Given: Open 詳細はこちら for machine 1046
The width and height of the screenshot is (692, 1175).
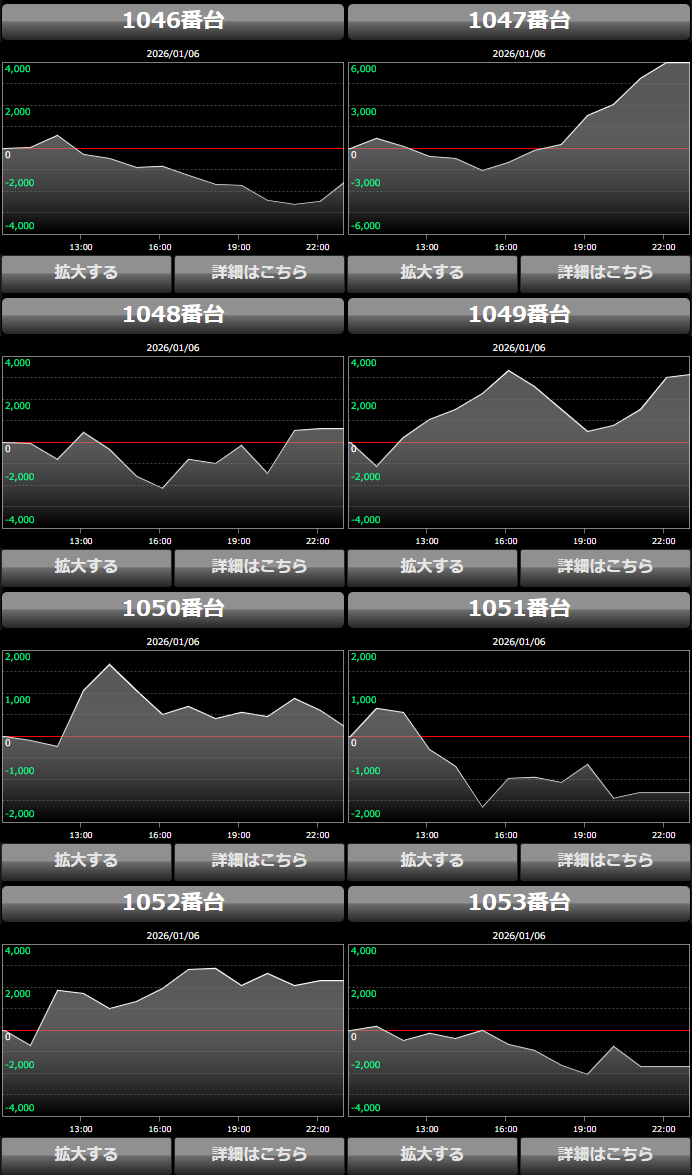Looking at the screenshot, I should tap(259, 272).
